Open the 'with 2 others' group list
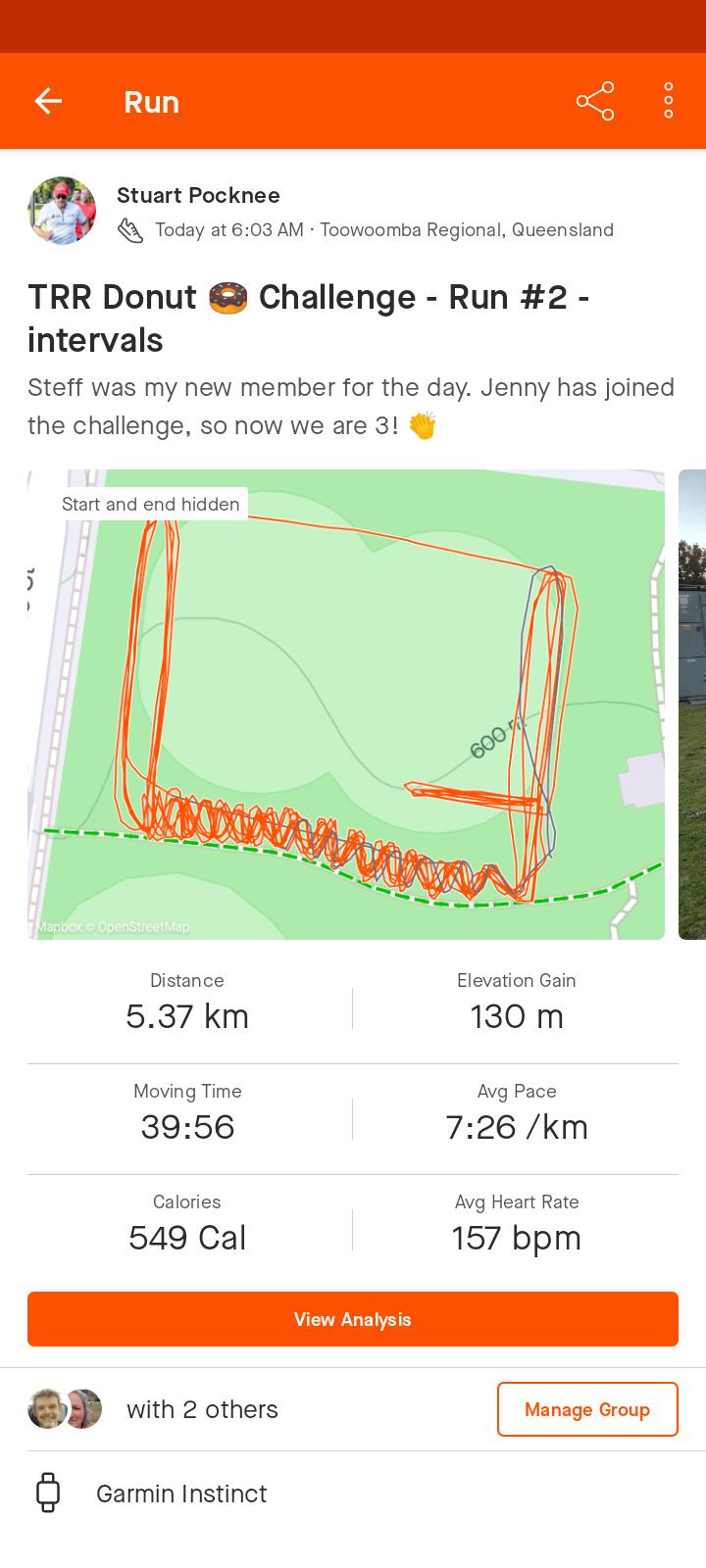 tap(202, 1409)
